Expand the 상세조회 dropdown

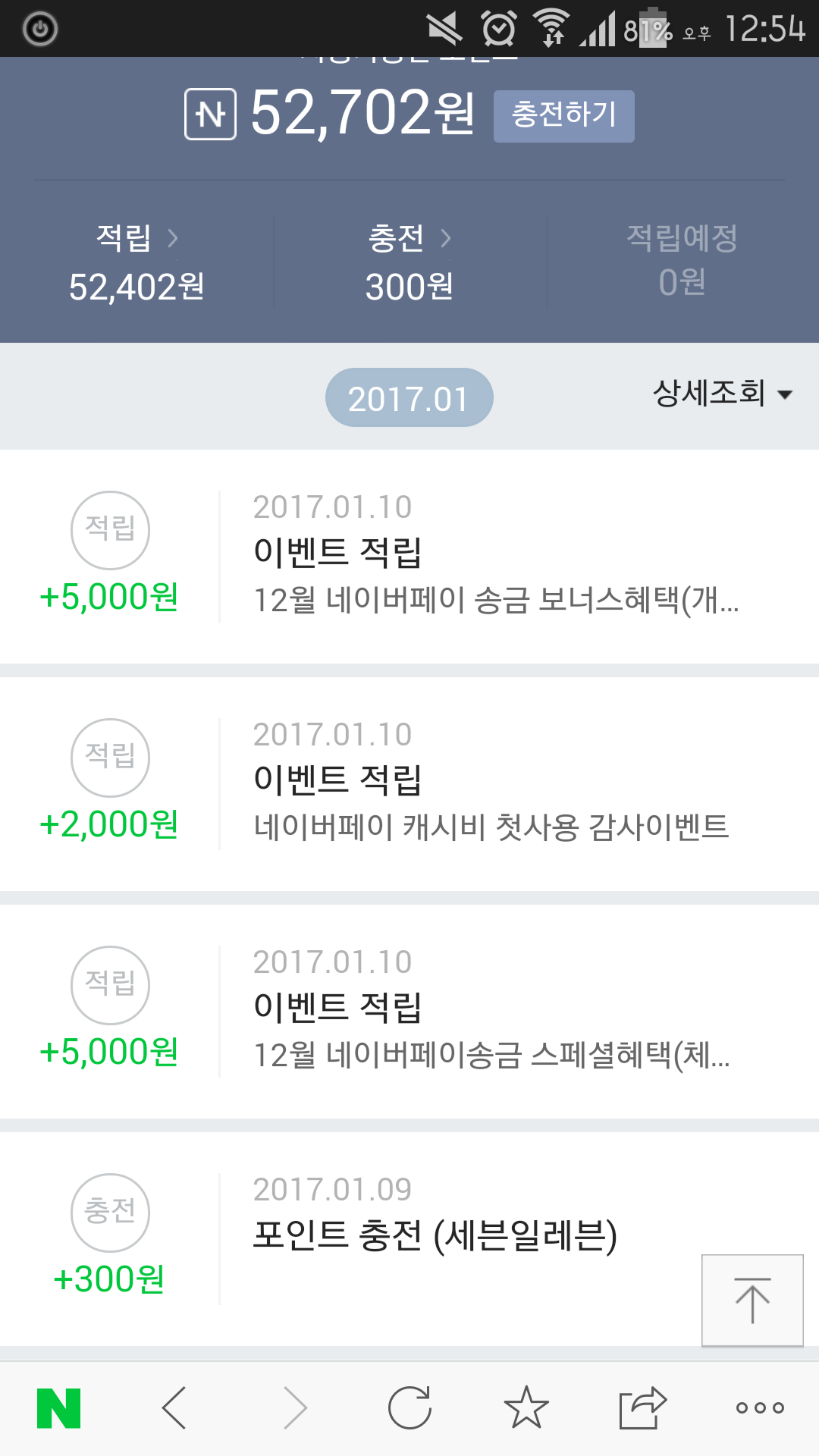coord(722,394)
